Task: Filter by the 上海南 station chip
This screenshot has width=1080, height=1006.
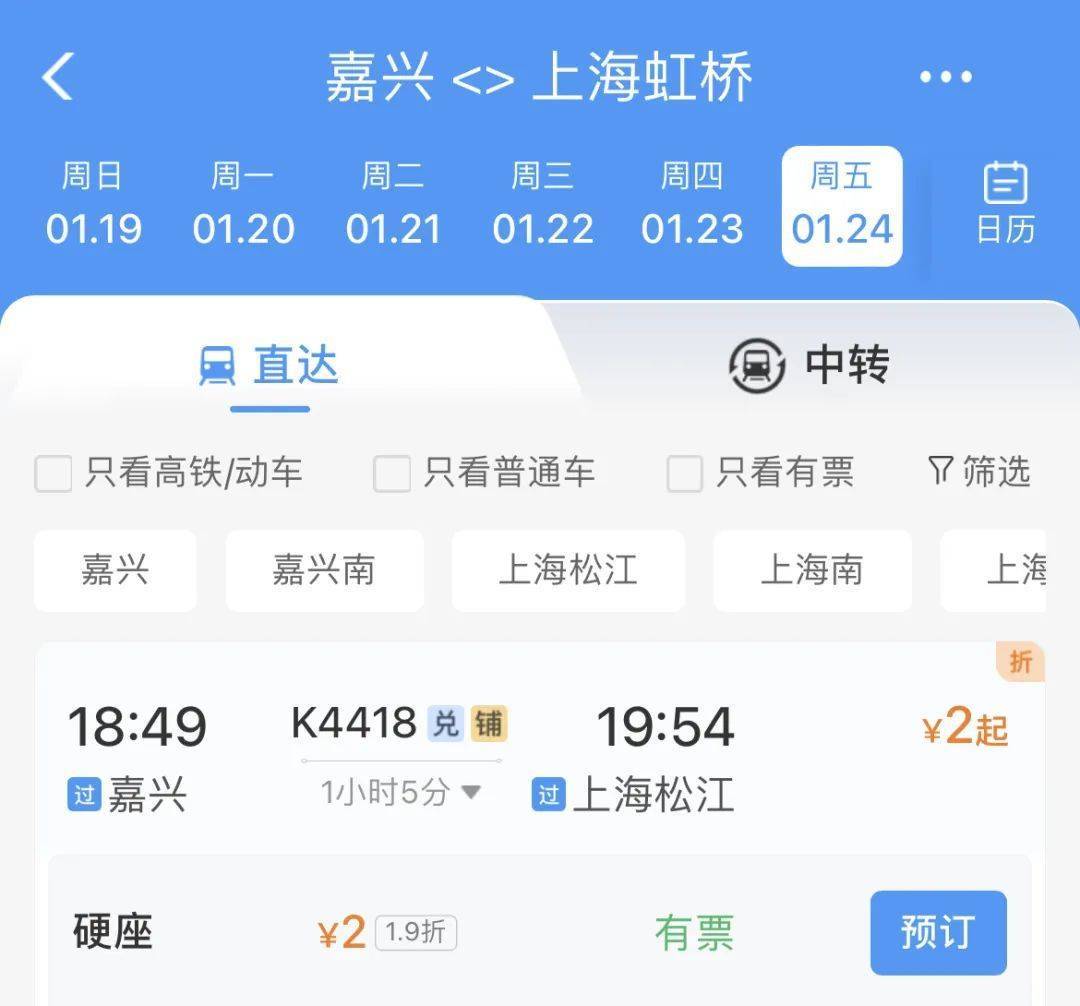Action: [812, 571]
